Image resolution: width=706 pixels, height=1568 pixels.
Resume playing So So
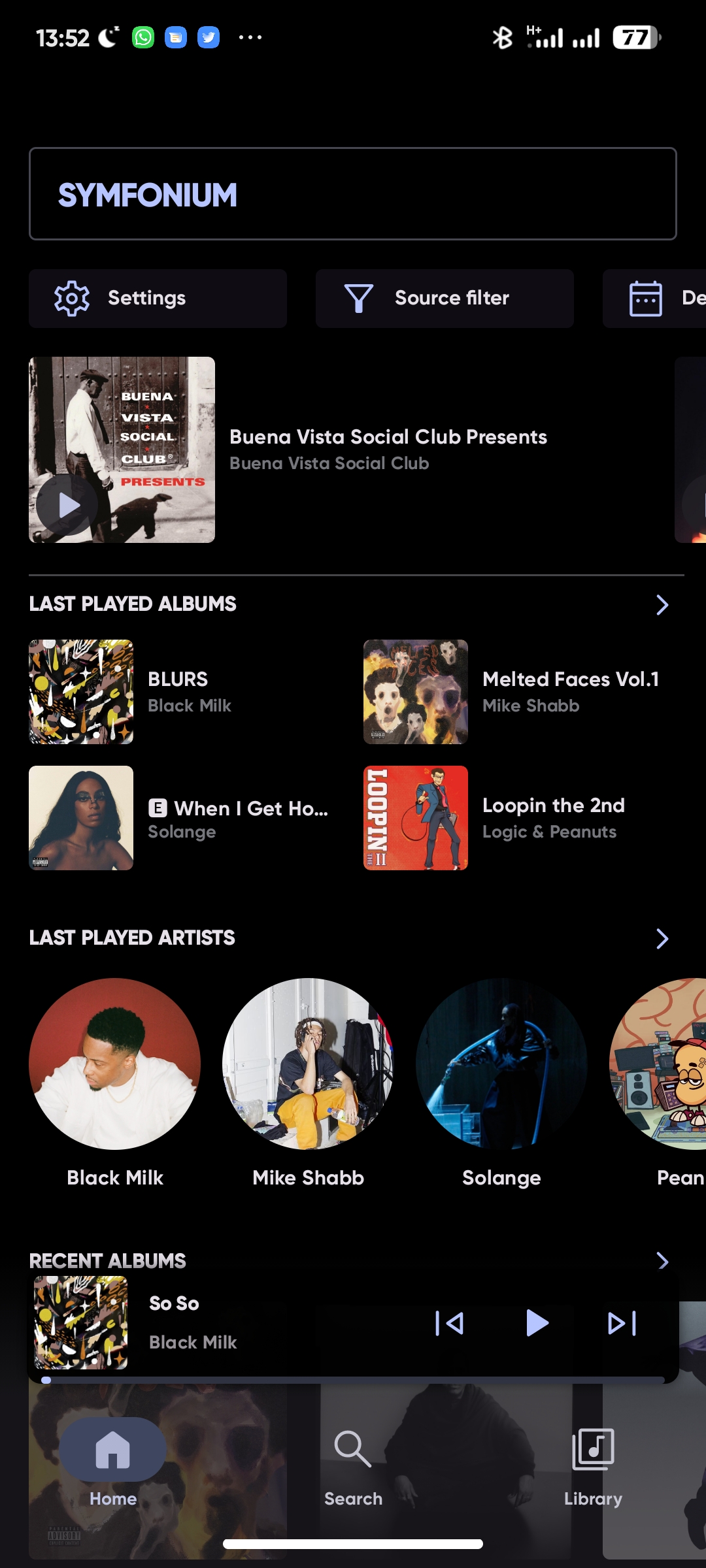(x=537, y=1324)
